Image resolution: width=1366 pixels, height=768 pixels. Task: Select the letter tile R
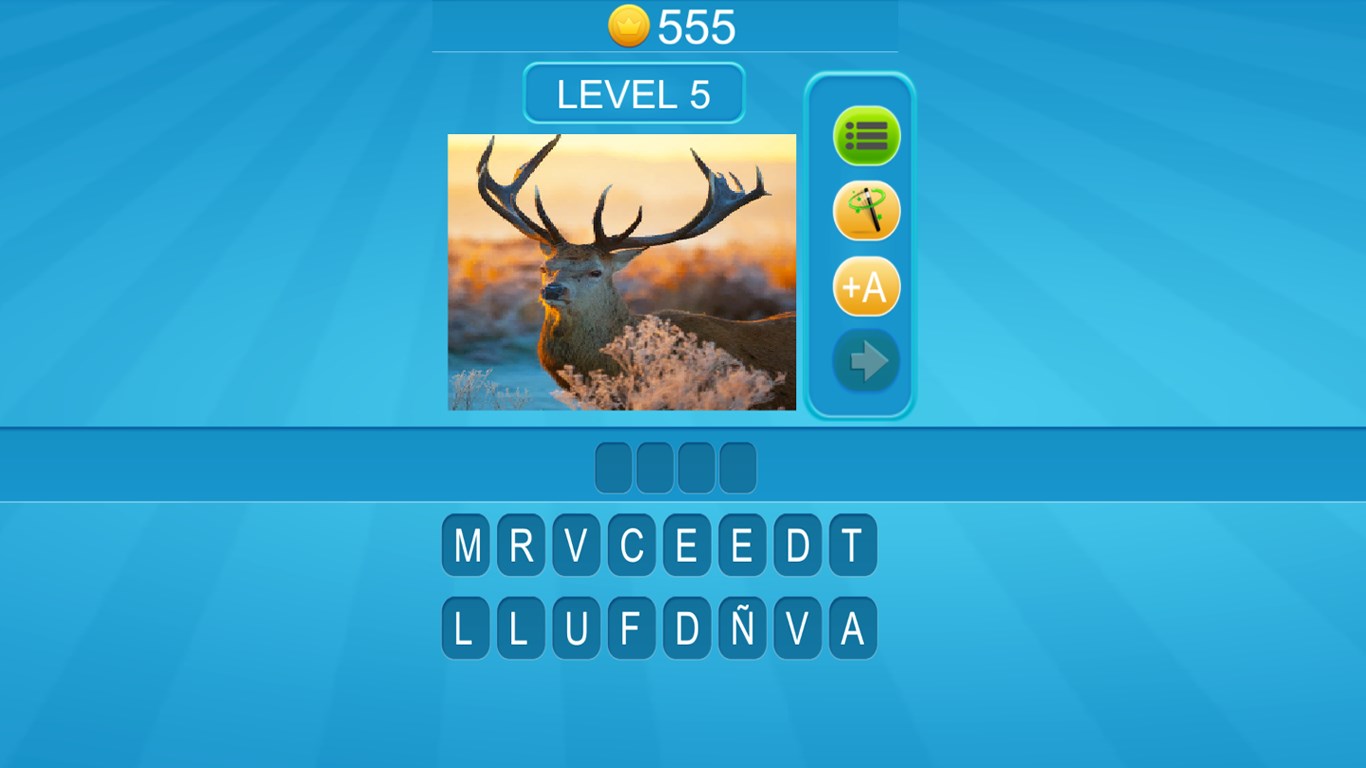pos(521,545)
